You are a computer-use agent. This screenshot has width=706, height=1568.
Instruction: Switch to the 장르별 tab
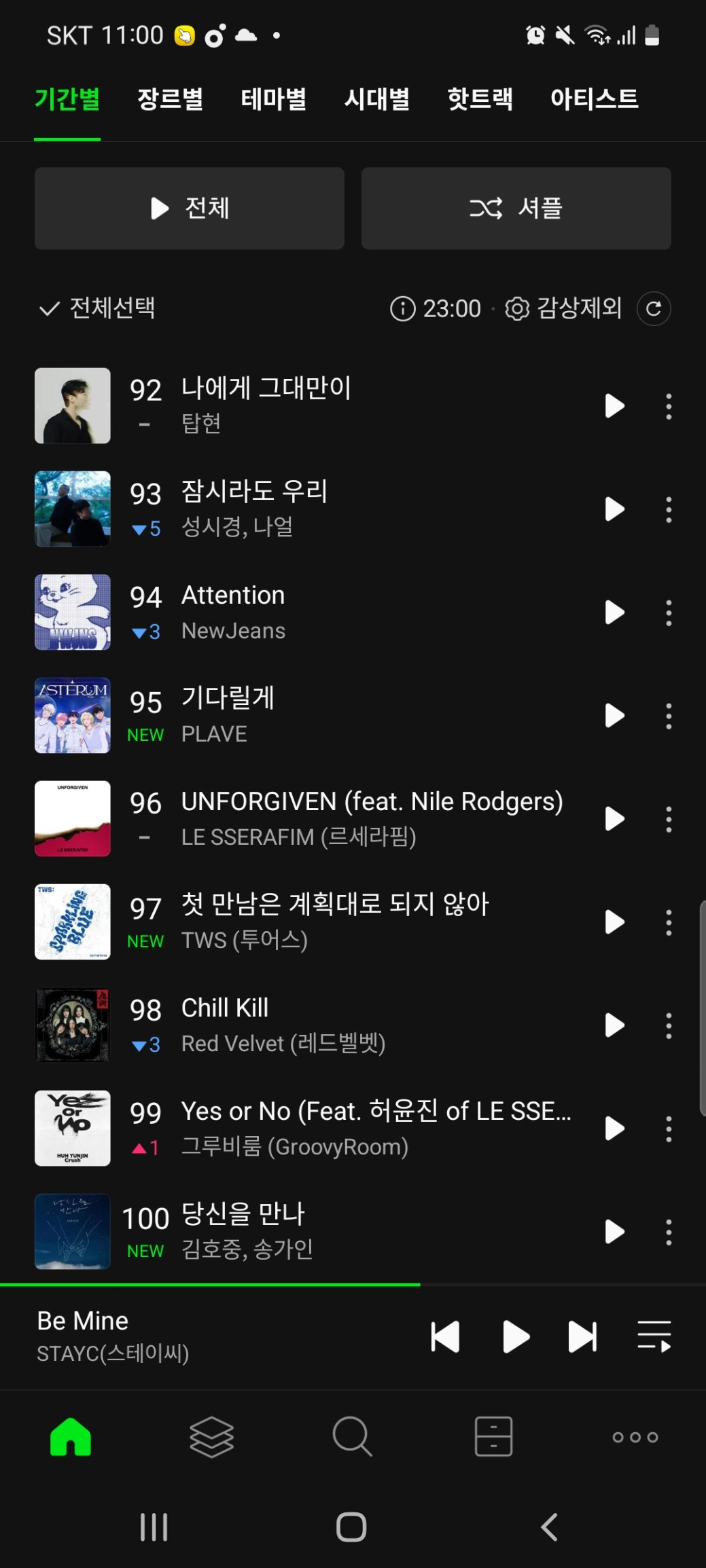tap(170, 99)
